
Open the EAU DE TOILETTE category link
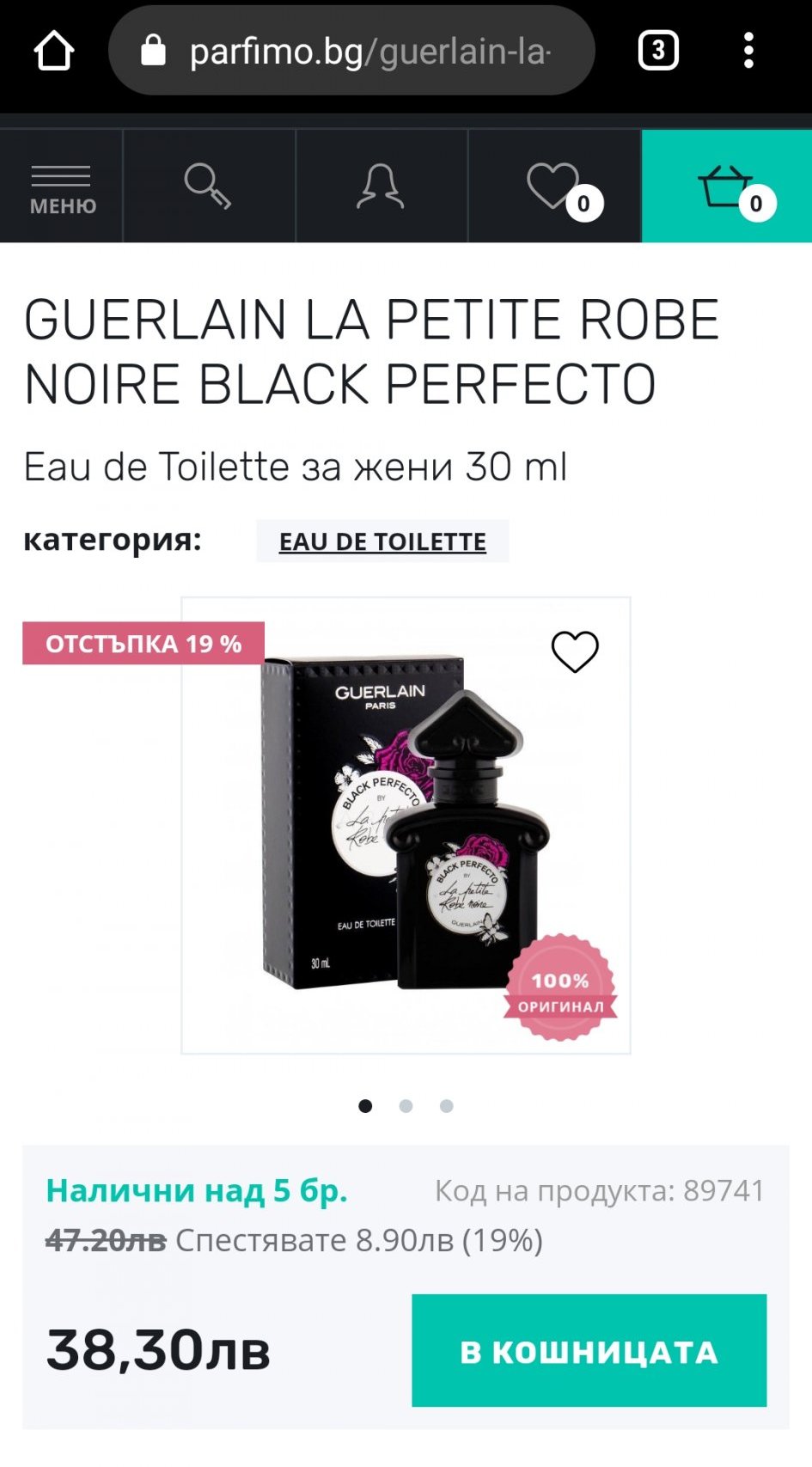point(382,541)
